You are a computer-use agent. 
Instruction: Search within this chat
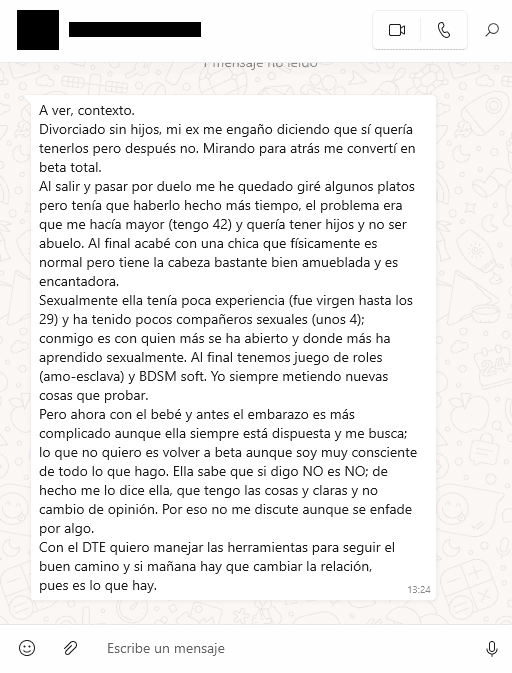(492, 30)
